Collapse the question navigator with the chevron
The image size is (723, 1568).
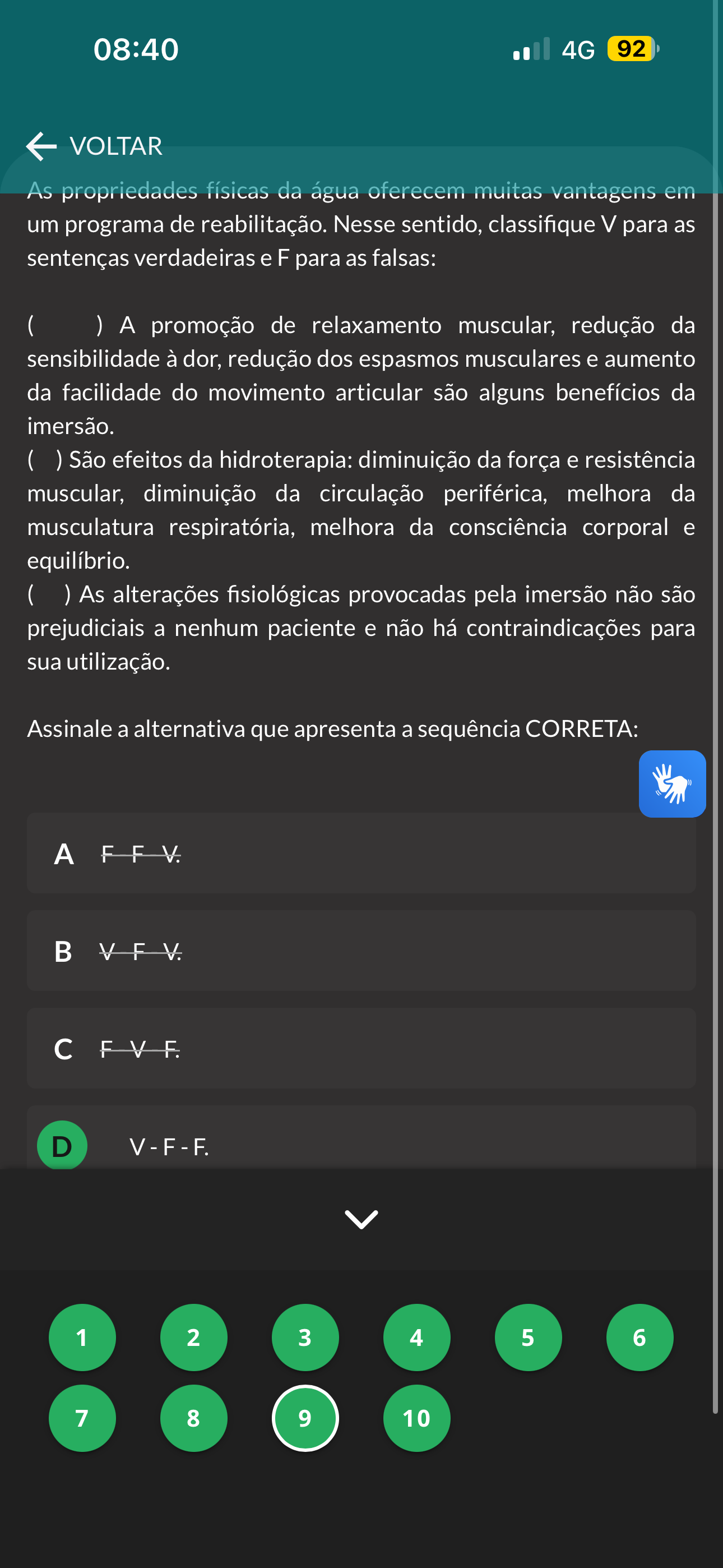(x=361, y=1219)
